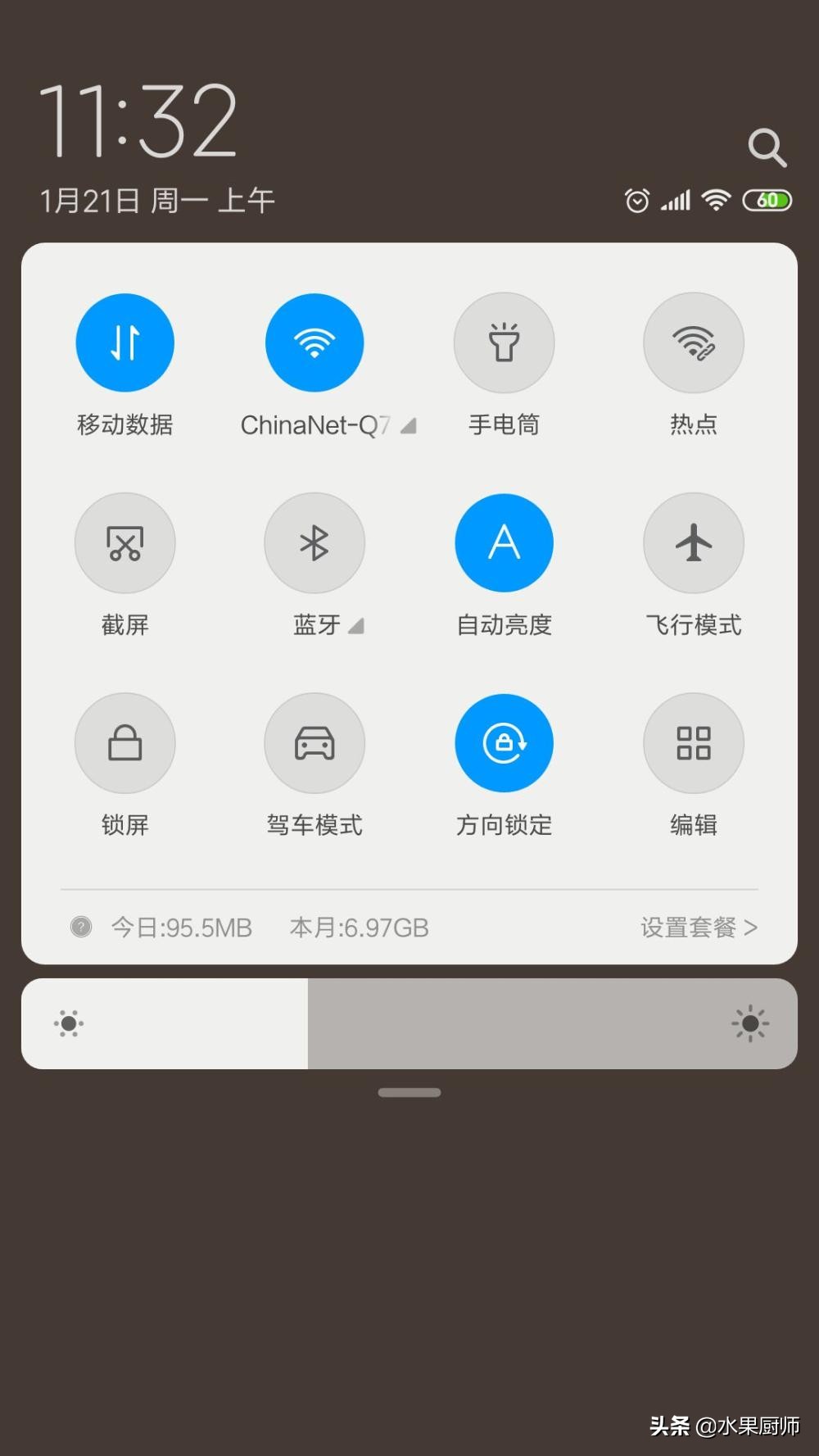Enable airplane mode

[x=693, y=542]
